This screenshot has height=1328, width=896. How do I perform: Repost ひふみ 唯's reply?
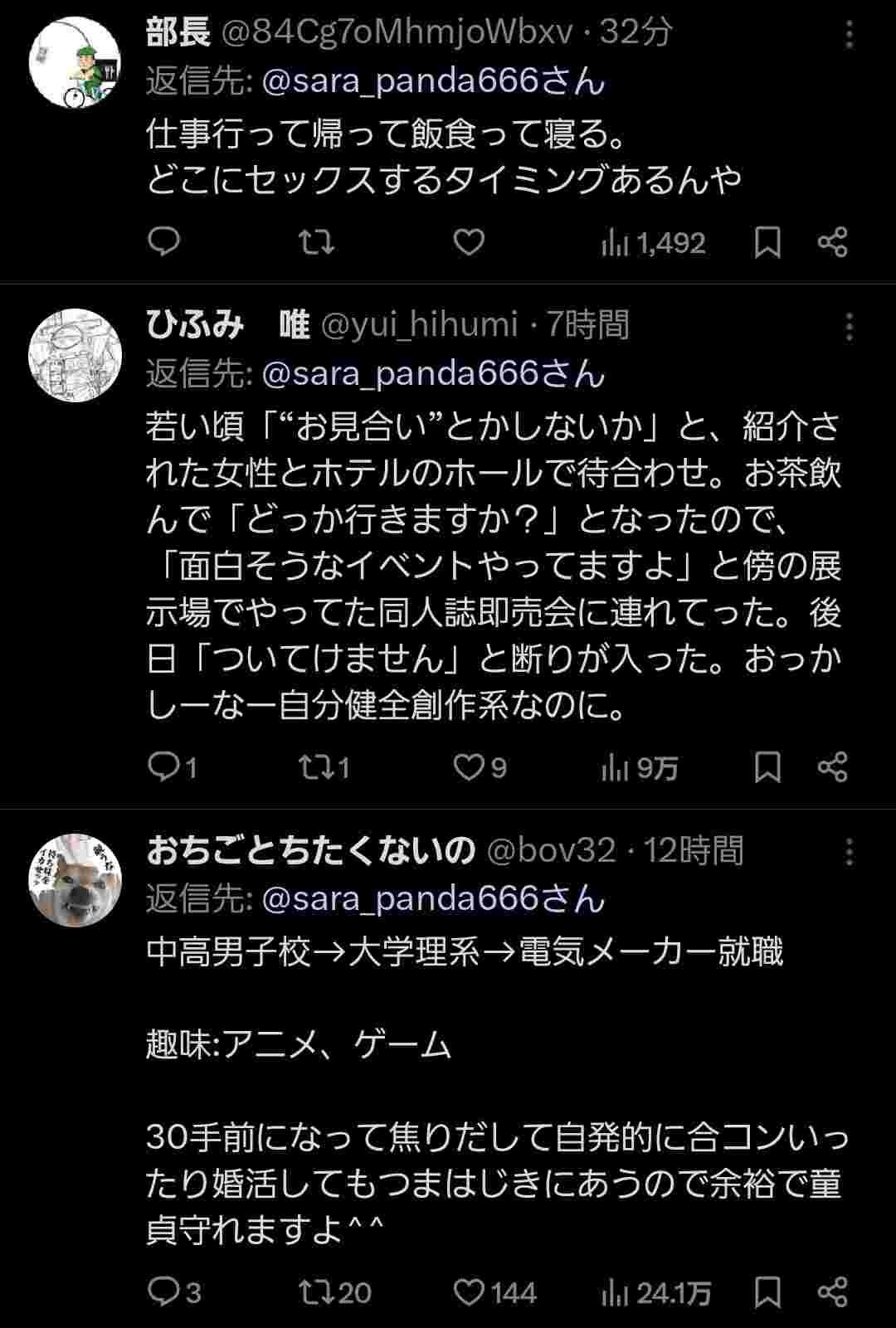coord(316,767)
